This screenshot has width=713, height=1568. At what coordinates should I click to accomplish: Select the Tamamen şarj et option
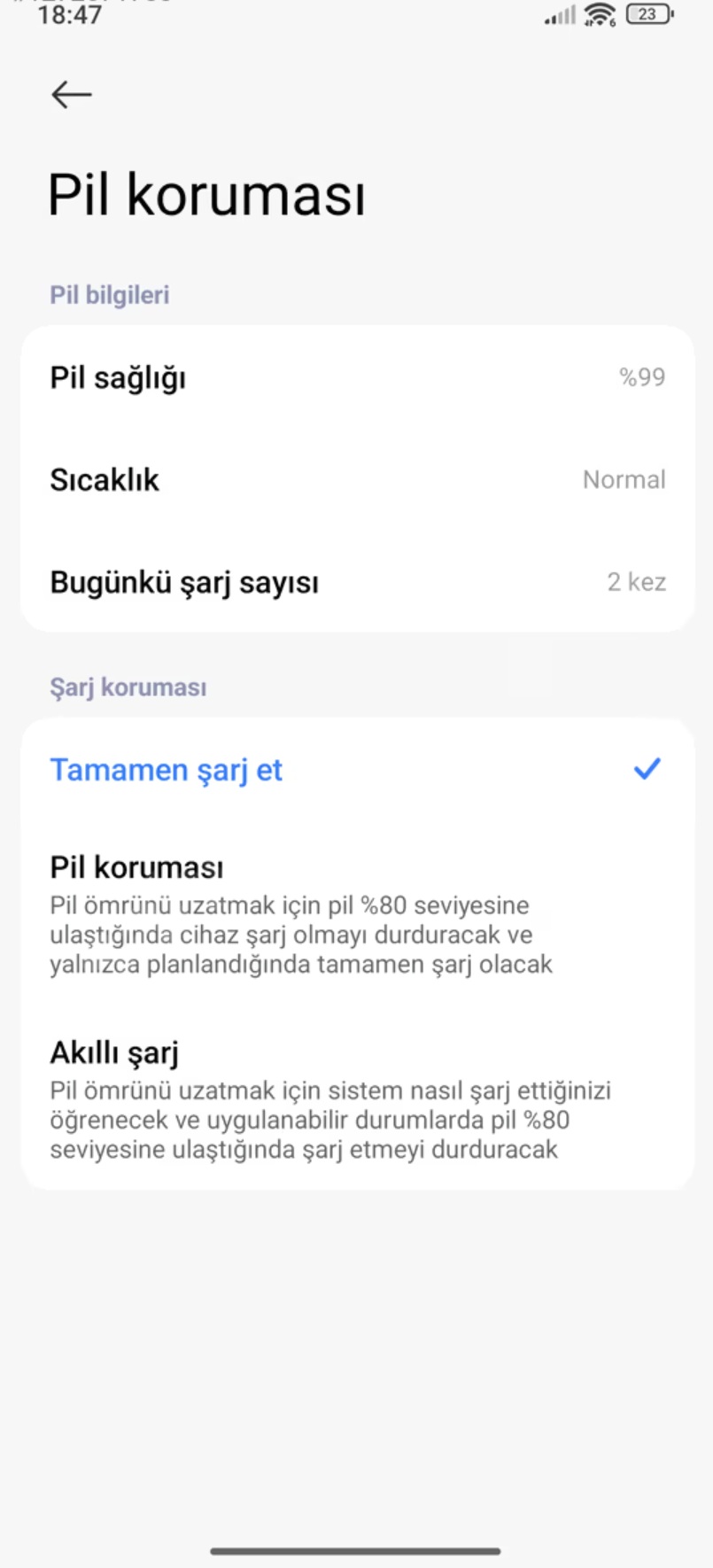pos(167,770)
